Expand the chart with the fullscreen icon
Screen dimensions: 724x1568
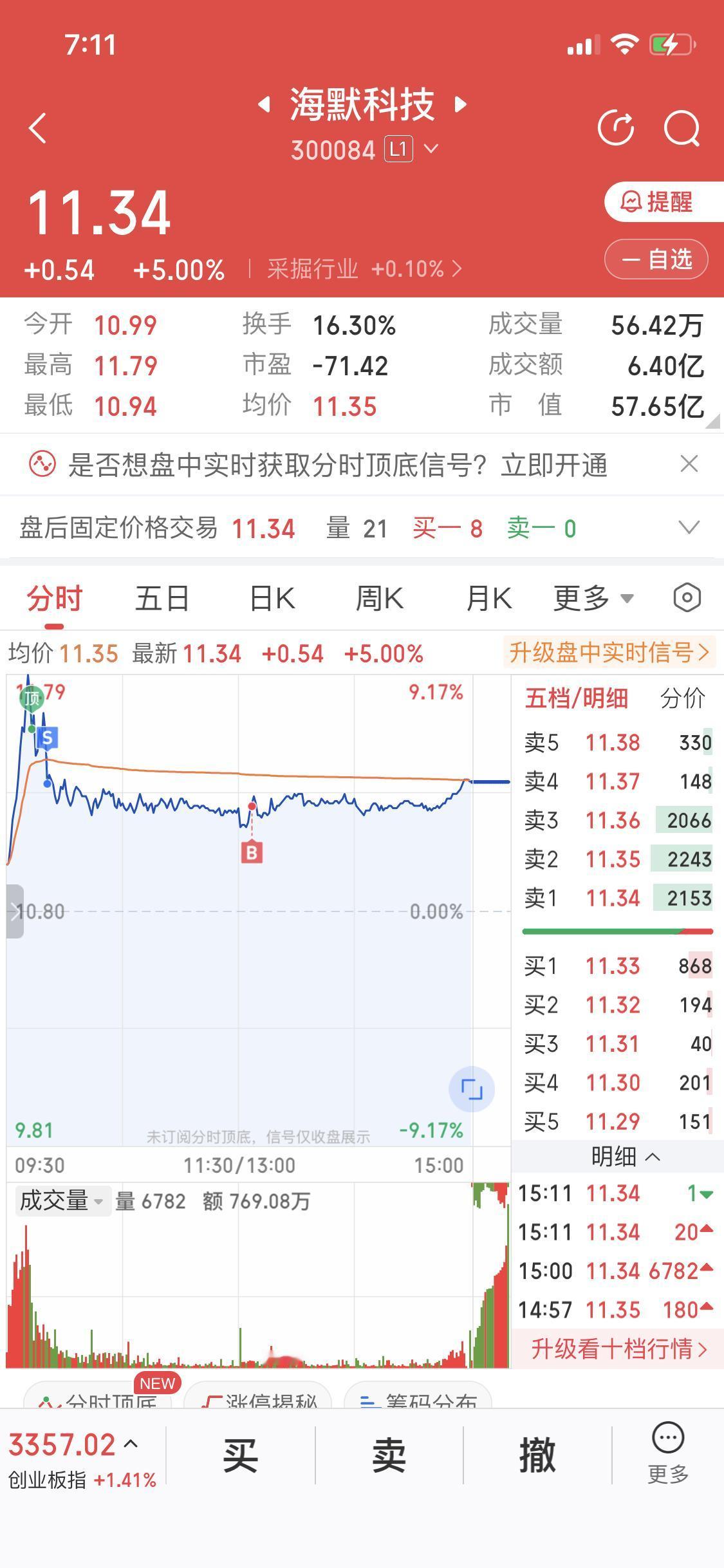point(472,1087)
